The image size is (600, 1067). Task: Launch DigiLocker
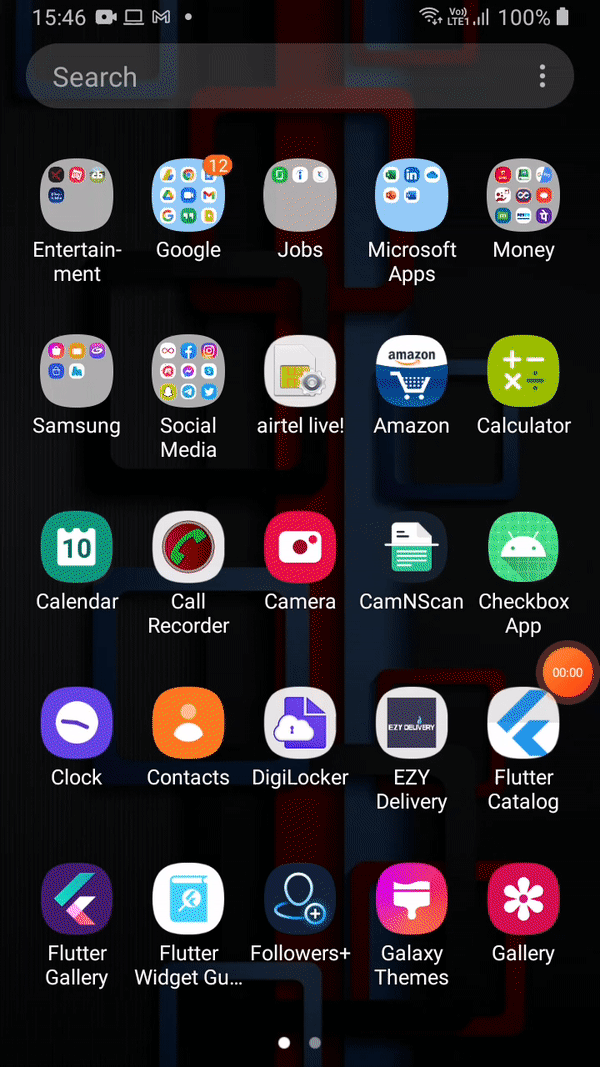[x=300, y=723]
